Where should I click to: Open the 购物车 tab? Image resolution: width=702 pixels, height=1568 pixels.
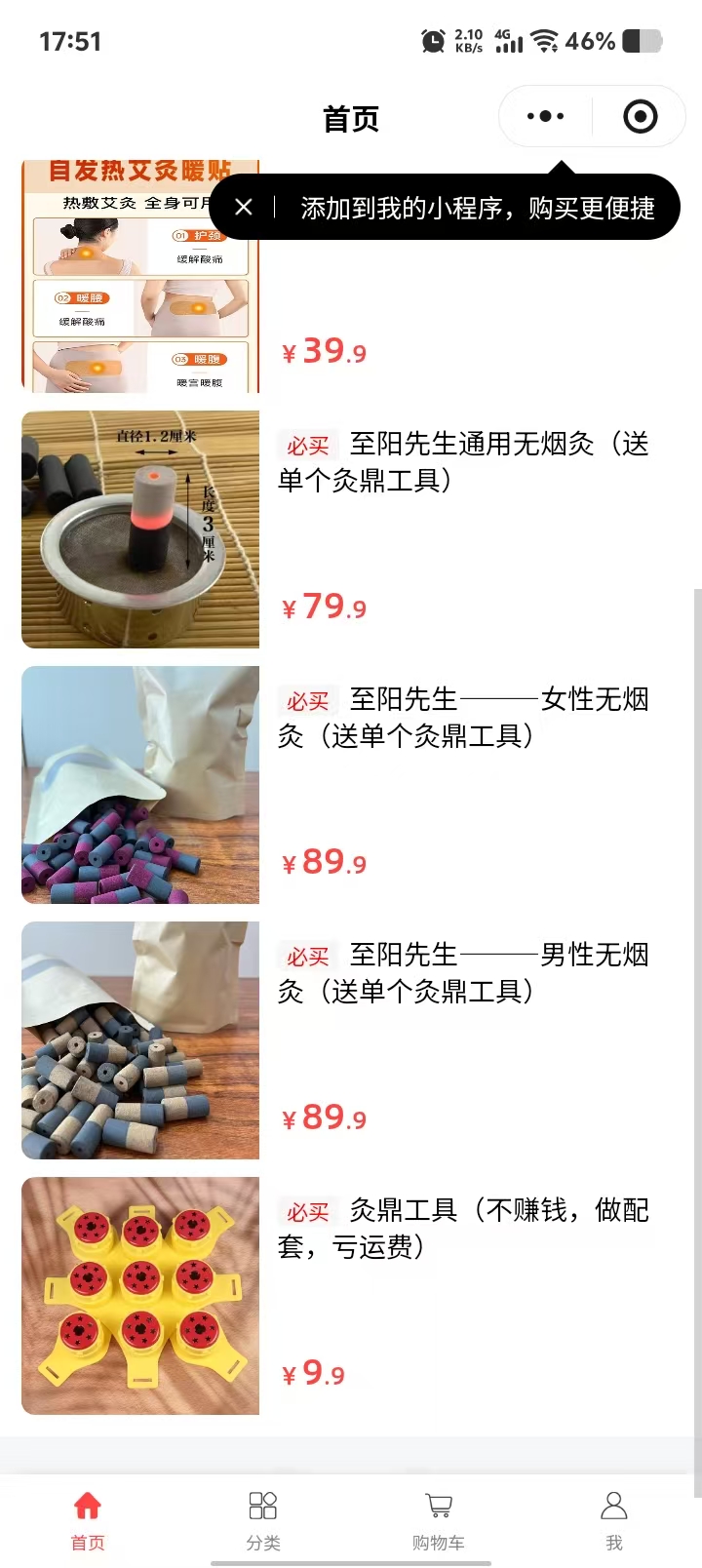pyautogui.click(x=439, y=1519)
